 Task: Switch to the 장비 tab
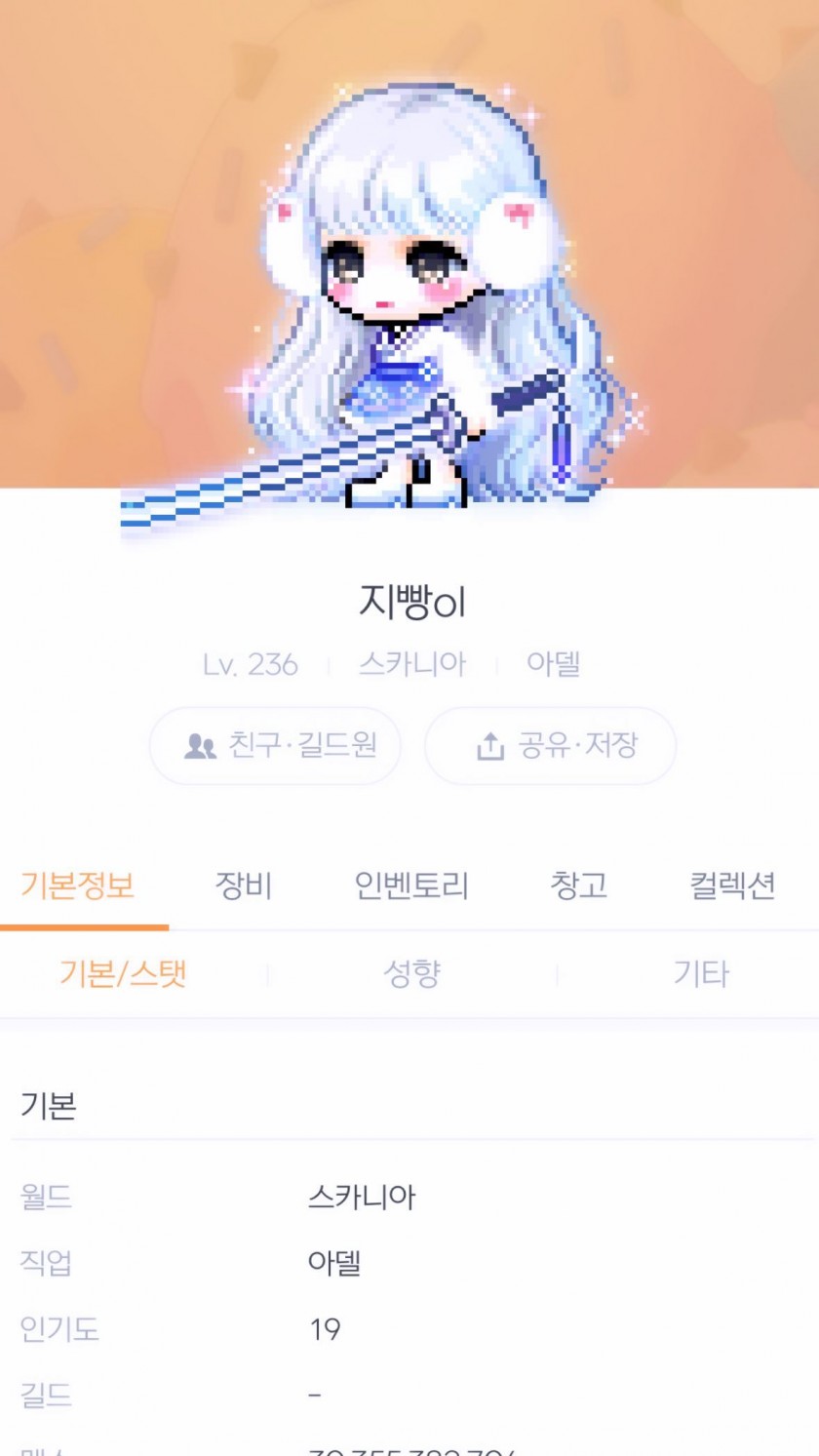click(x=244, y=885)
